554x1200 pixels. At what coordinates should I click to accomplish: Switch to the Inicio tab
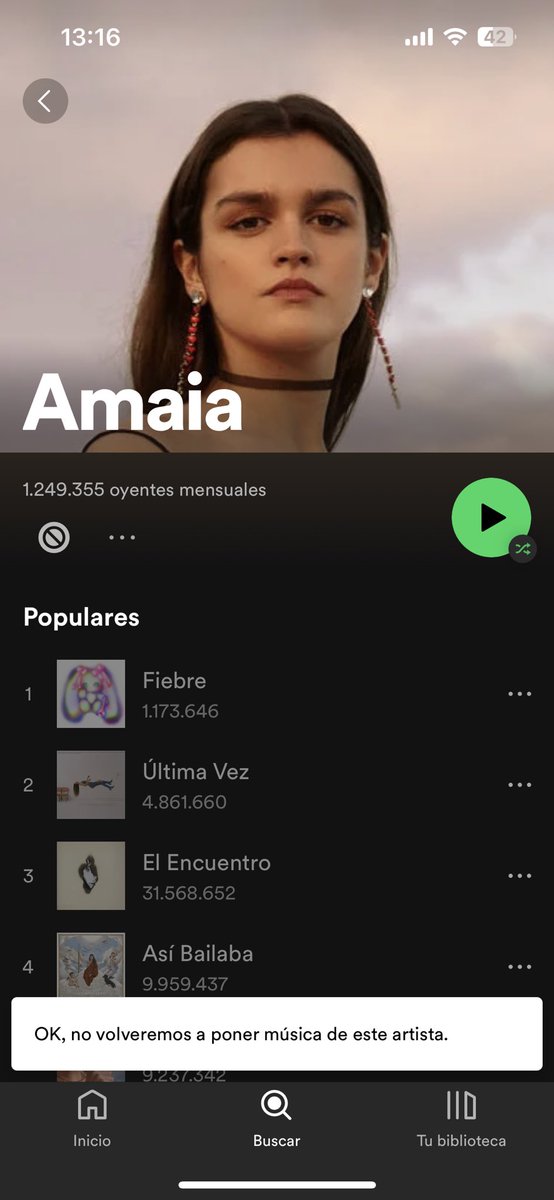[92, 1119]
